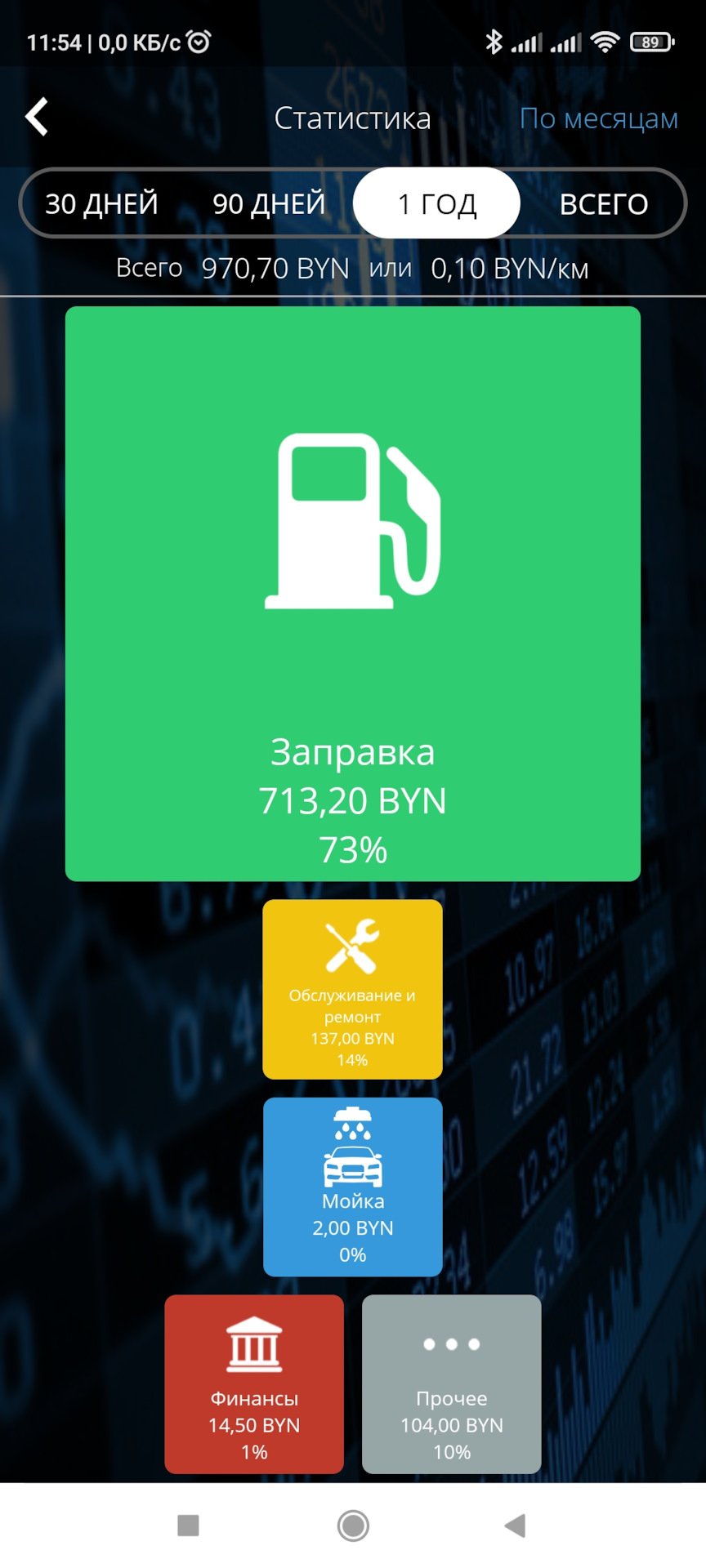Show statistics for ВСЕГО
Viewport: 706px width, 1568px height.
(x=603, y=203)
